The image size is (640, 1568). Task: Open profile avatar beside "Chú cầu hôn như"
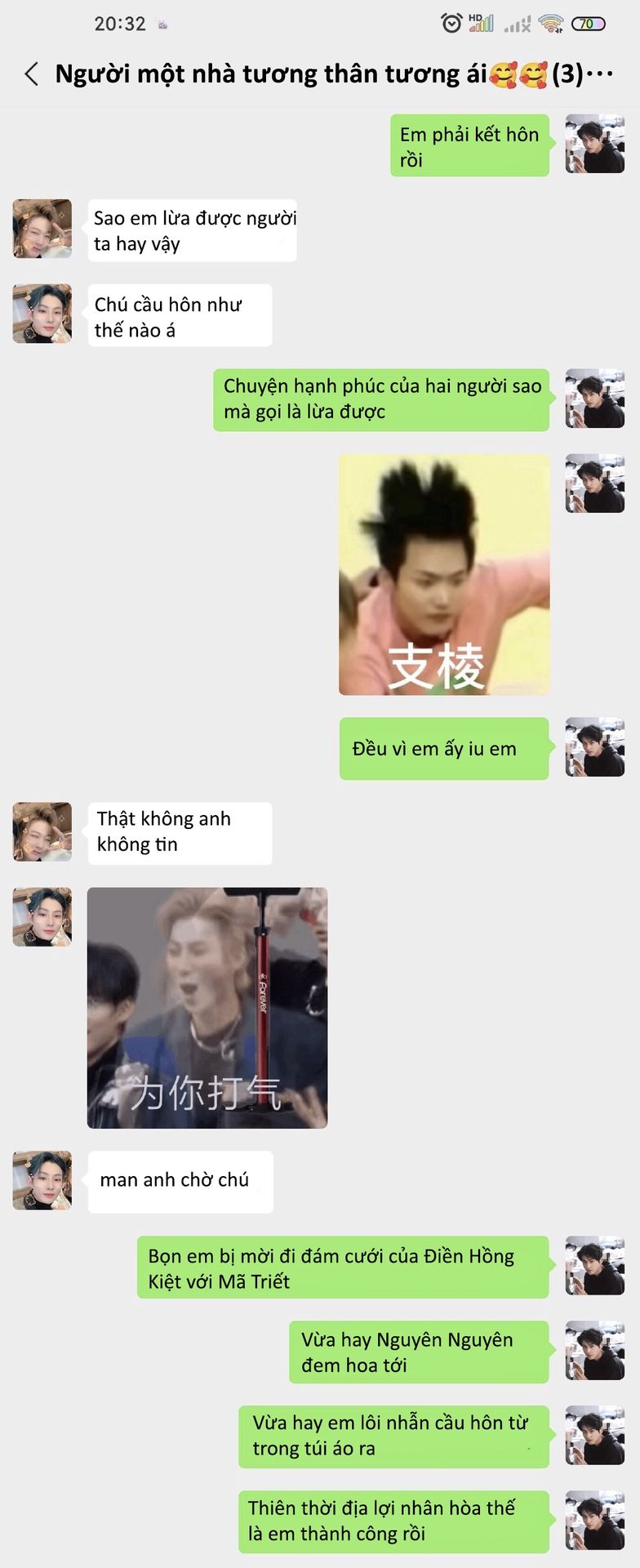(42, 314)
